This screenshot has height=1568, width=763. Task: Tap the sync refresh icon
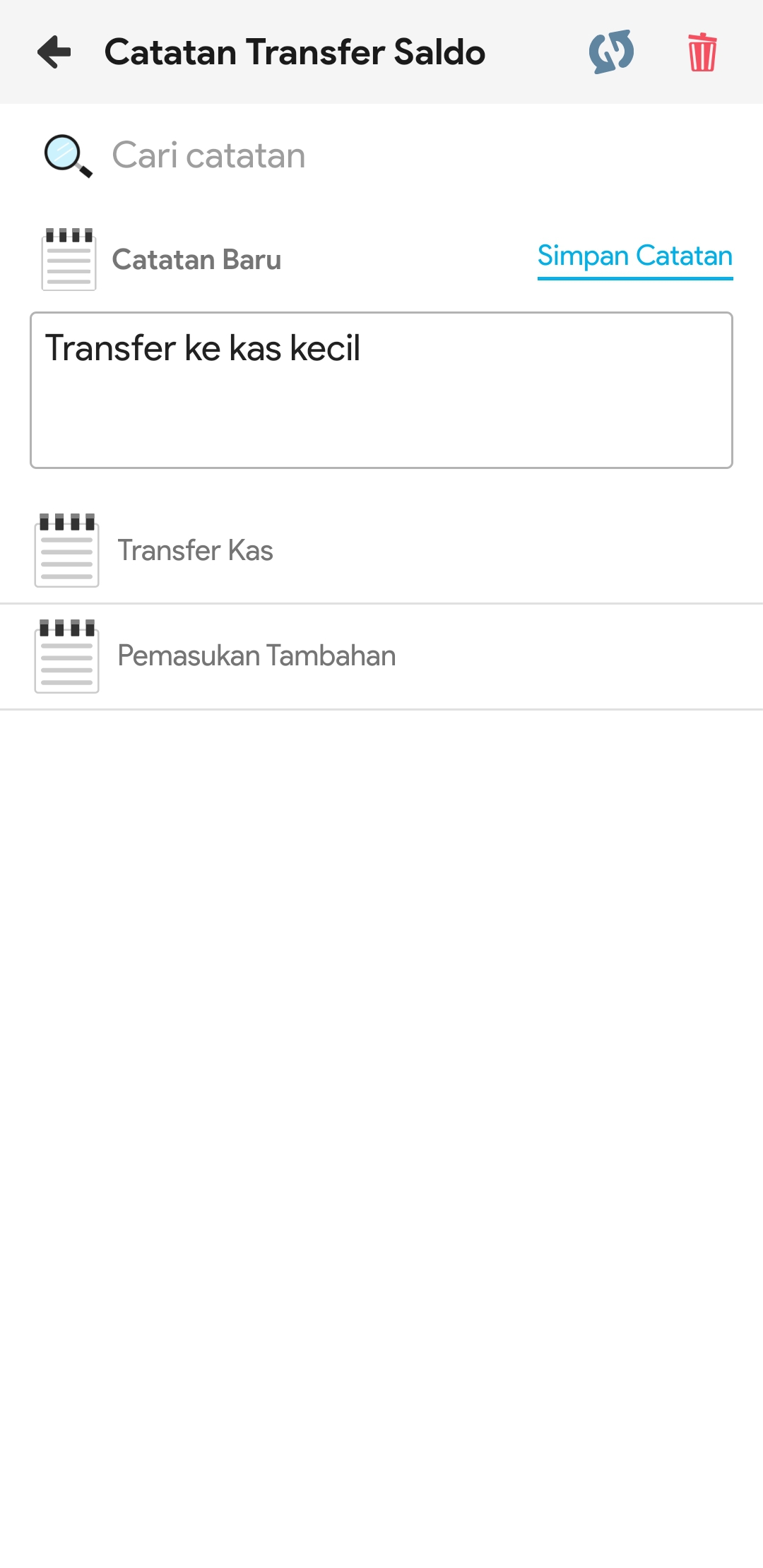tap(611, 52)
